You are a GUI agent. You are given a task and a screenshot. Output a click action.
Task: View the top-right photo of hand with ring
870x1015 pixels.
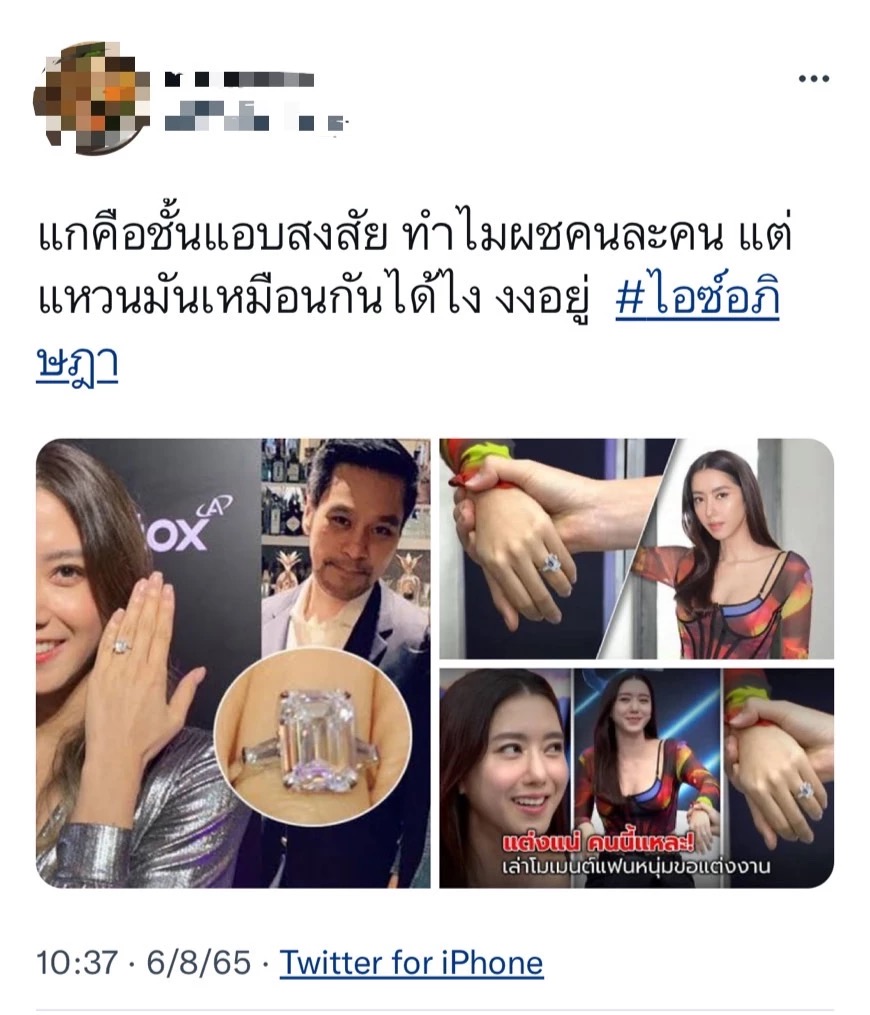tap(636, 548)
